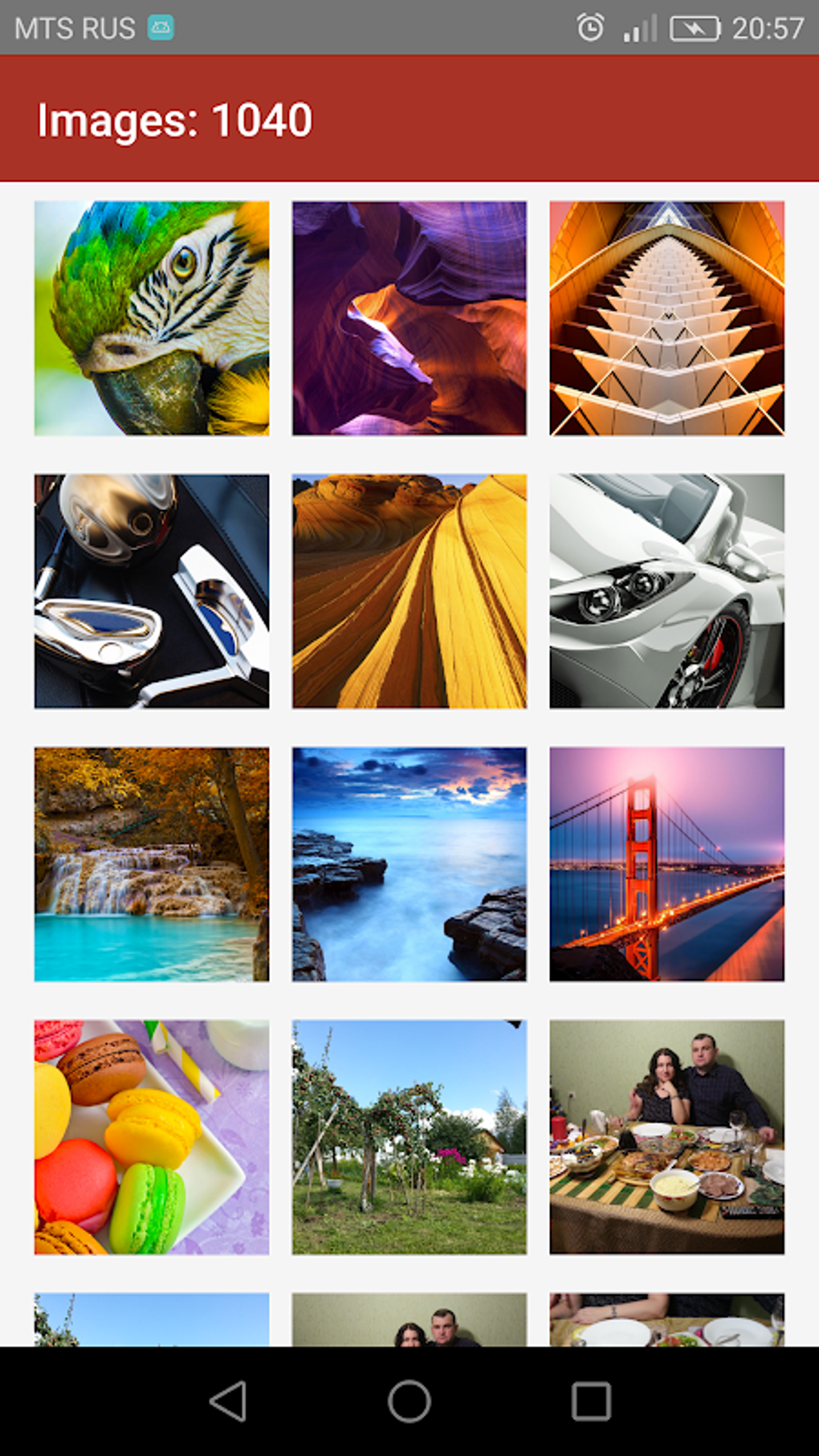View the colorful macarons picture
This screenshot has height=1456, width=819.
152,1137
